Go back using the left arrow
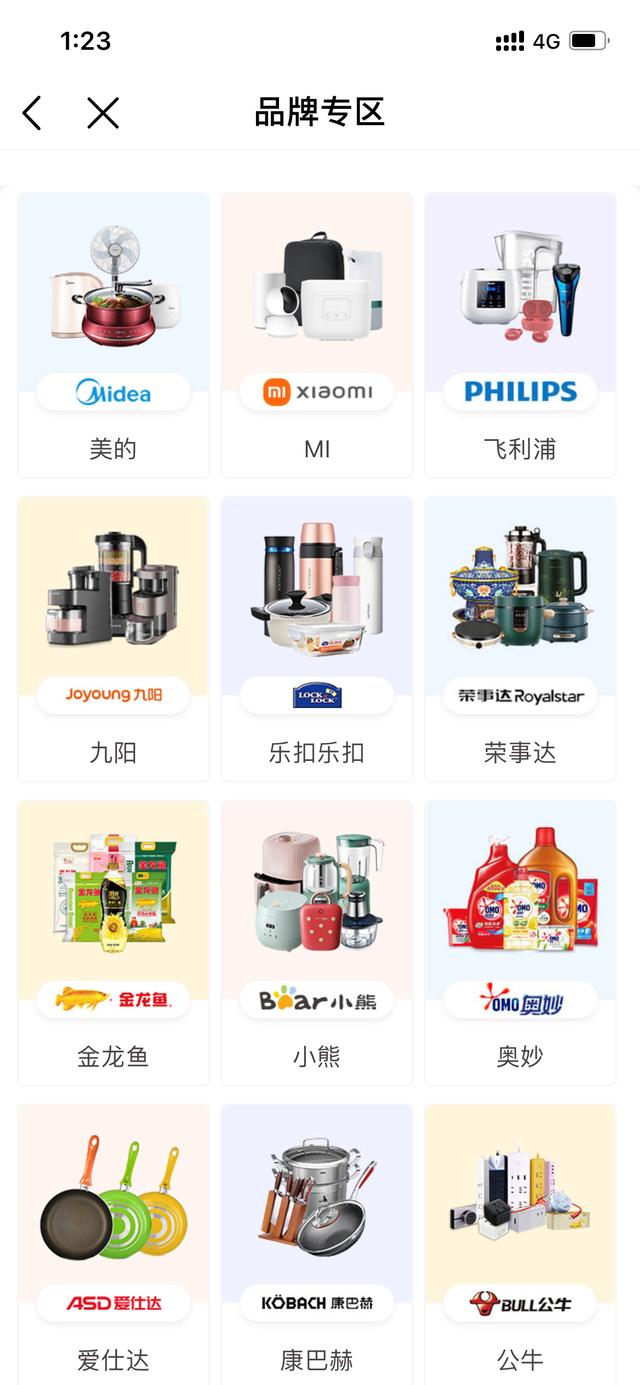The height and width of the screenshot is (1385, 640). pos(32,113)
